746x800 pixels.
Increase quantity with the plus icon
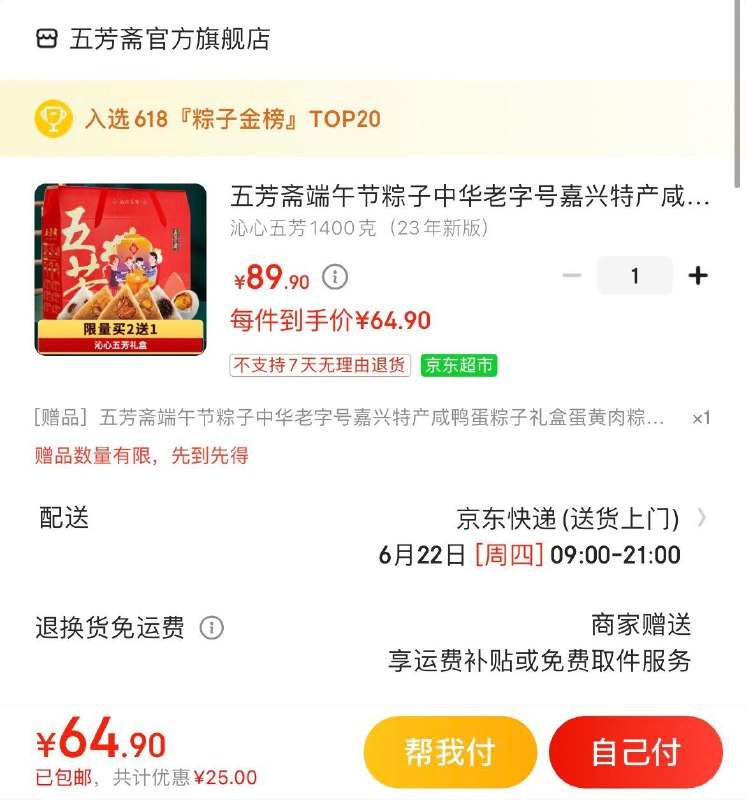click(x=697, y=274)
